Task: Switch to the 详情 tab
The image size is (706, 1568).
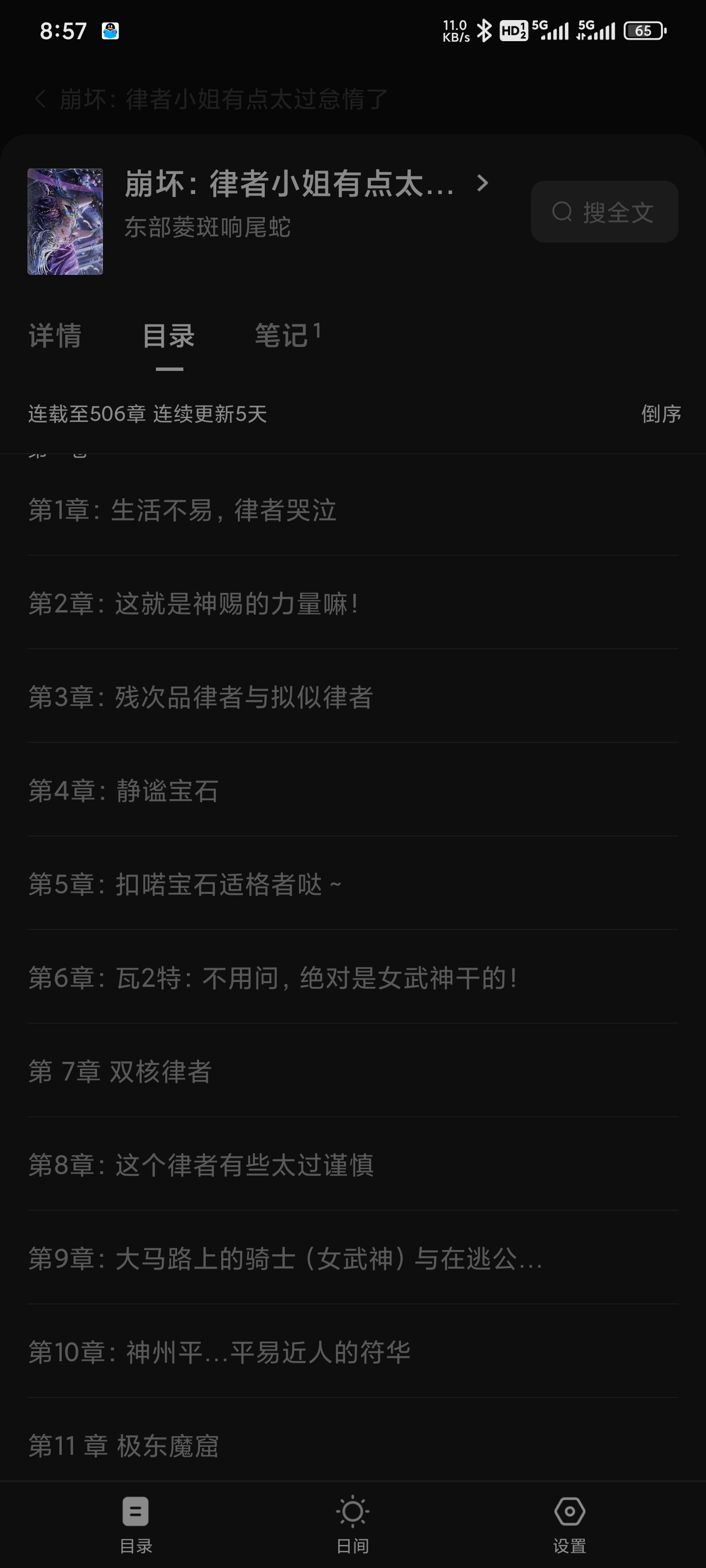Action: click(55, 335)
